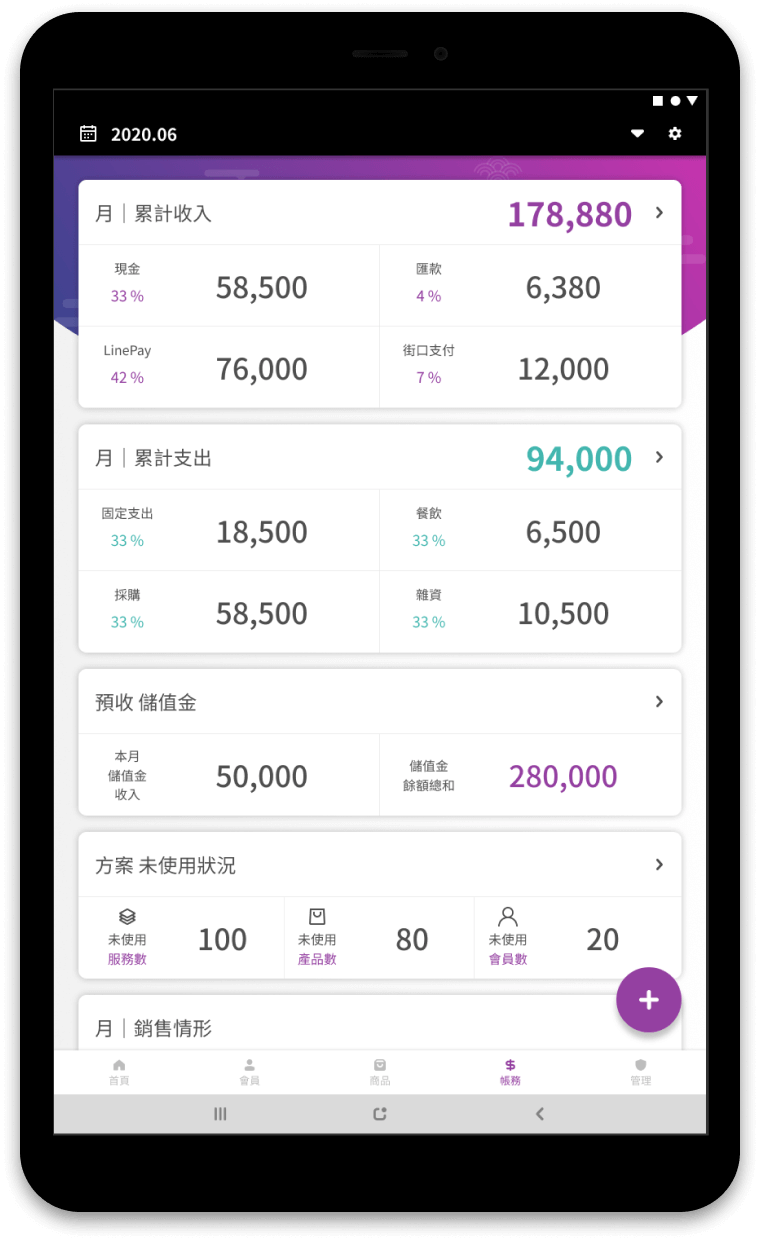Go to the 管理 tab
This screenshot has height=1240, width=760.
point(641,1072)
